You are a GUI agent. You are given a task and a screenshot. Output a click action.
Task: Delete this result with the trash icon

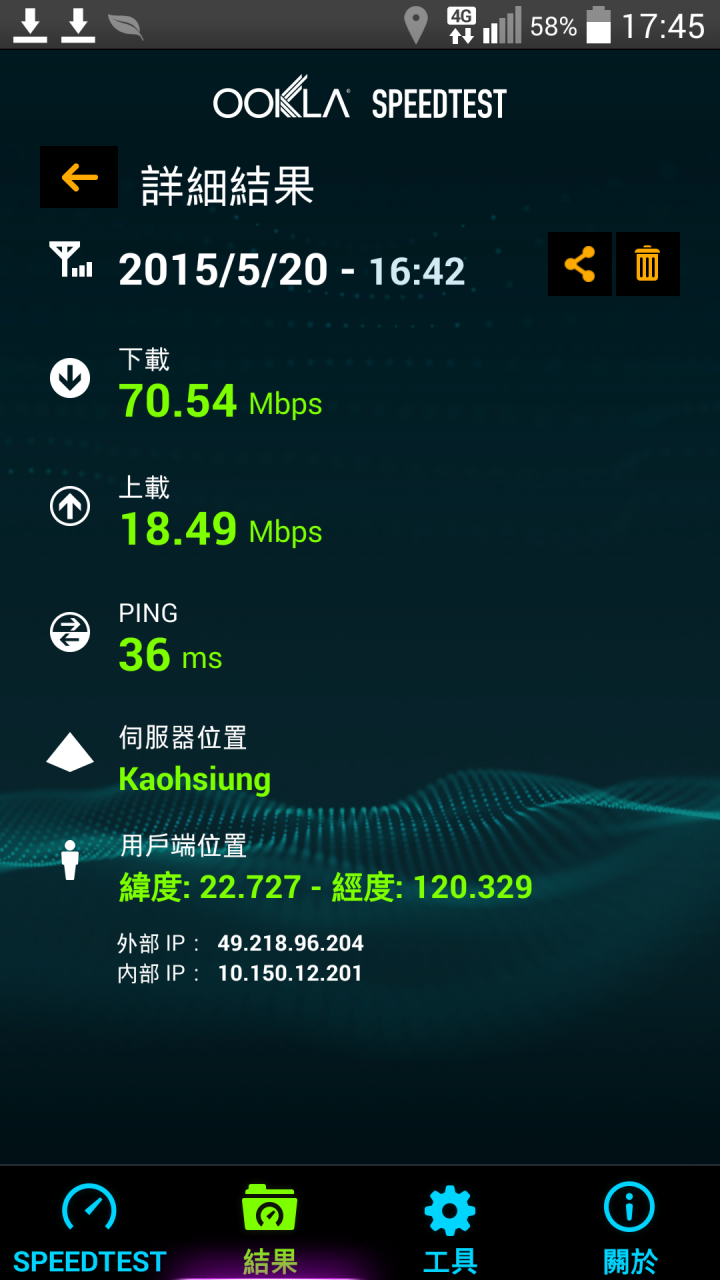pos(648,264)
